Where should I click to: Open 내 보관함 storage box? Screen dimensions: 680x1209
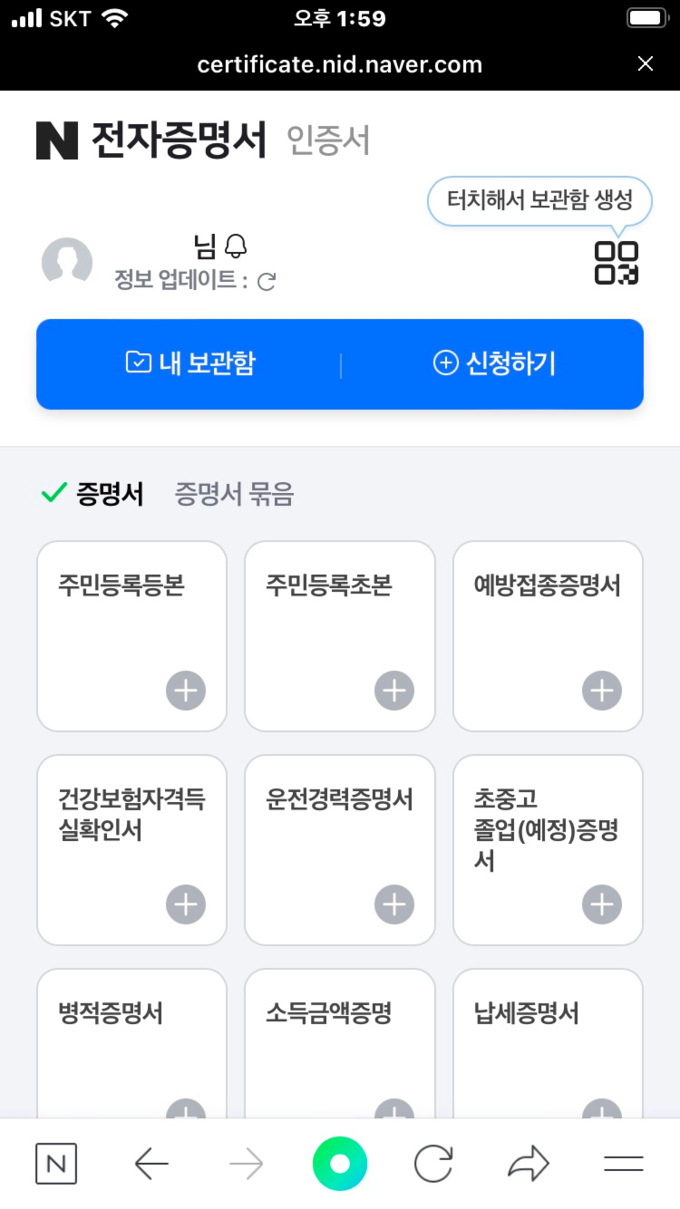point(190,364)
